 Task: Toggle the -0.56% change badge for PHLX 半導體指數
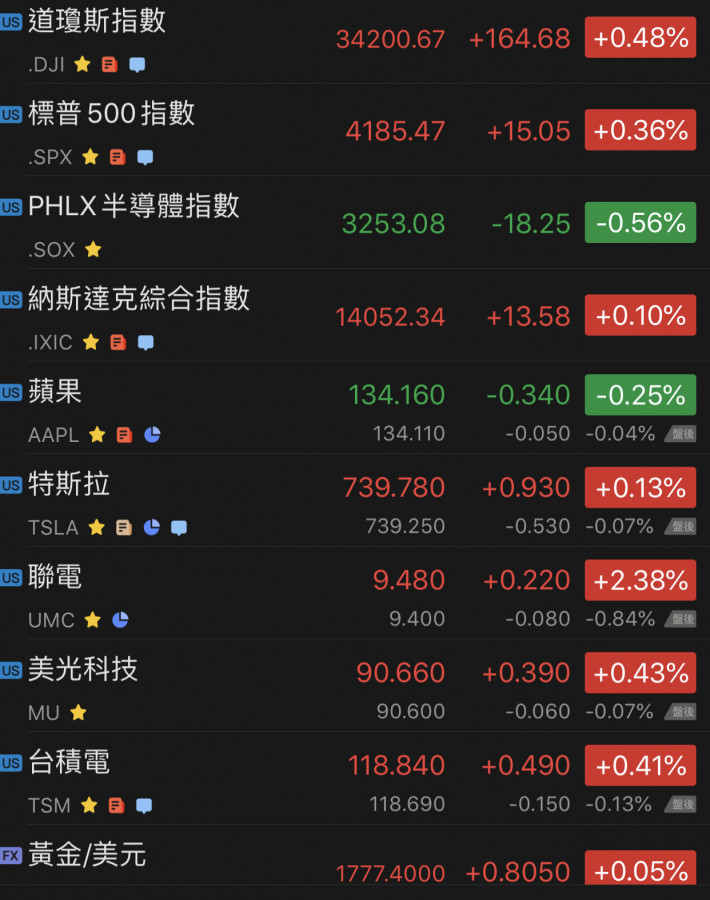click(x=640, y=222)
